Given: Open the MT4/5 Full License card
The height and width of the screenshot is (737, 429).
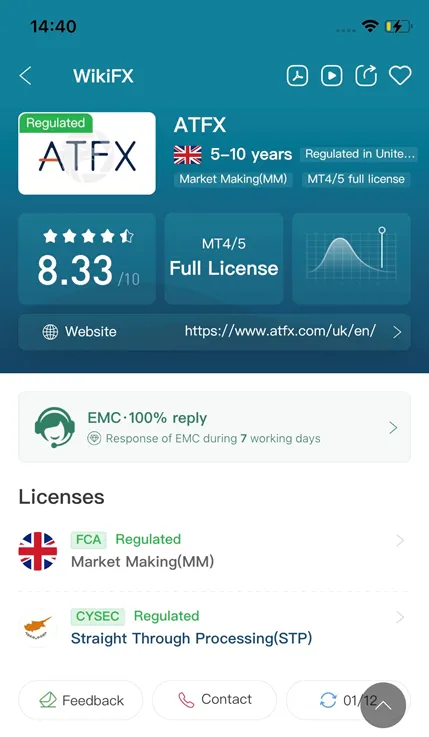Looking at the screenshot, I should point(224,259).
